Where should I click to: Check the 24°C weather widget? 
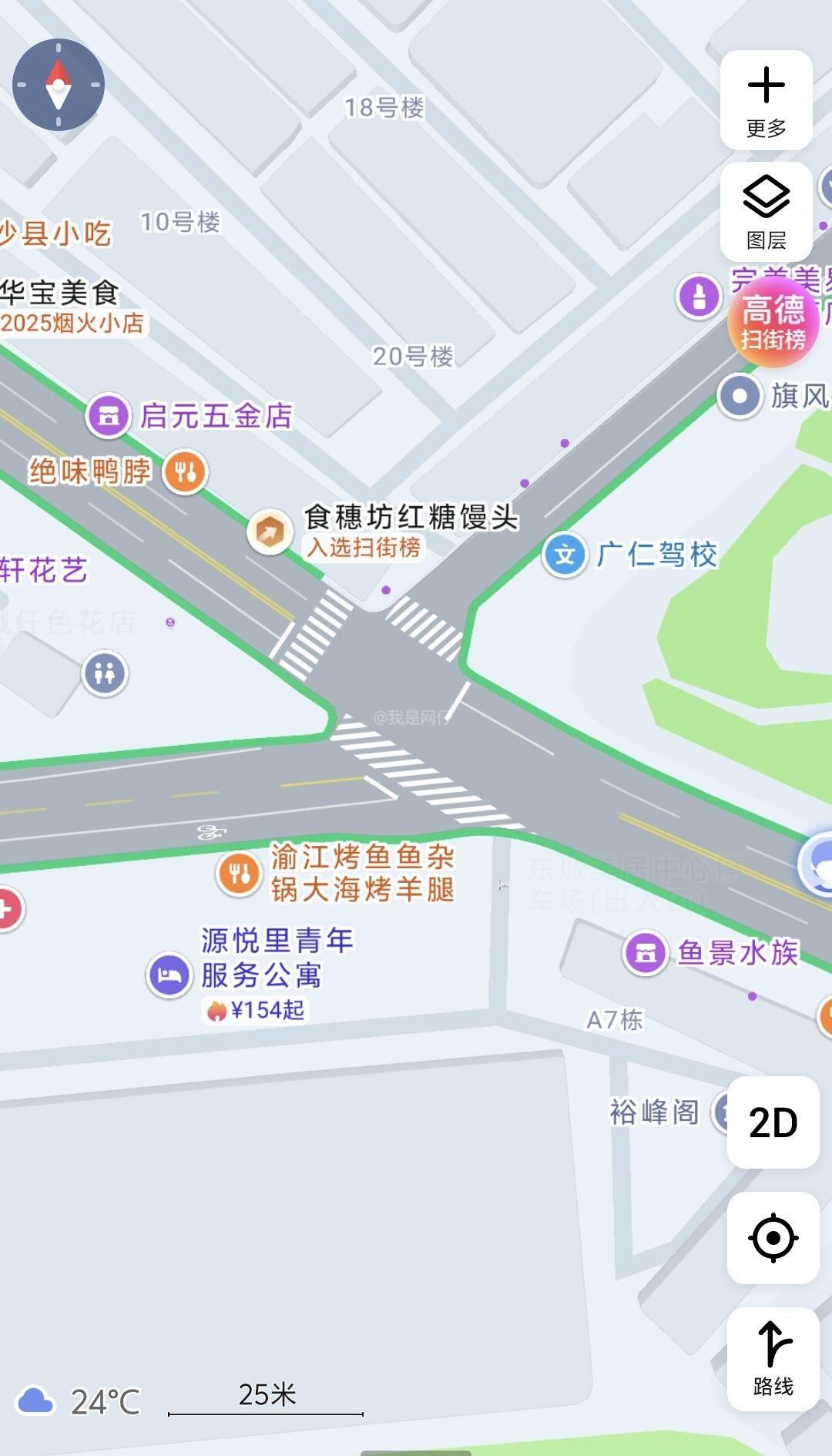(x=79, y=1402)
